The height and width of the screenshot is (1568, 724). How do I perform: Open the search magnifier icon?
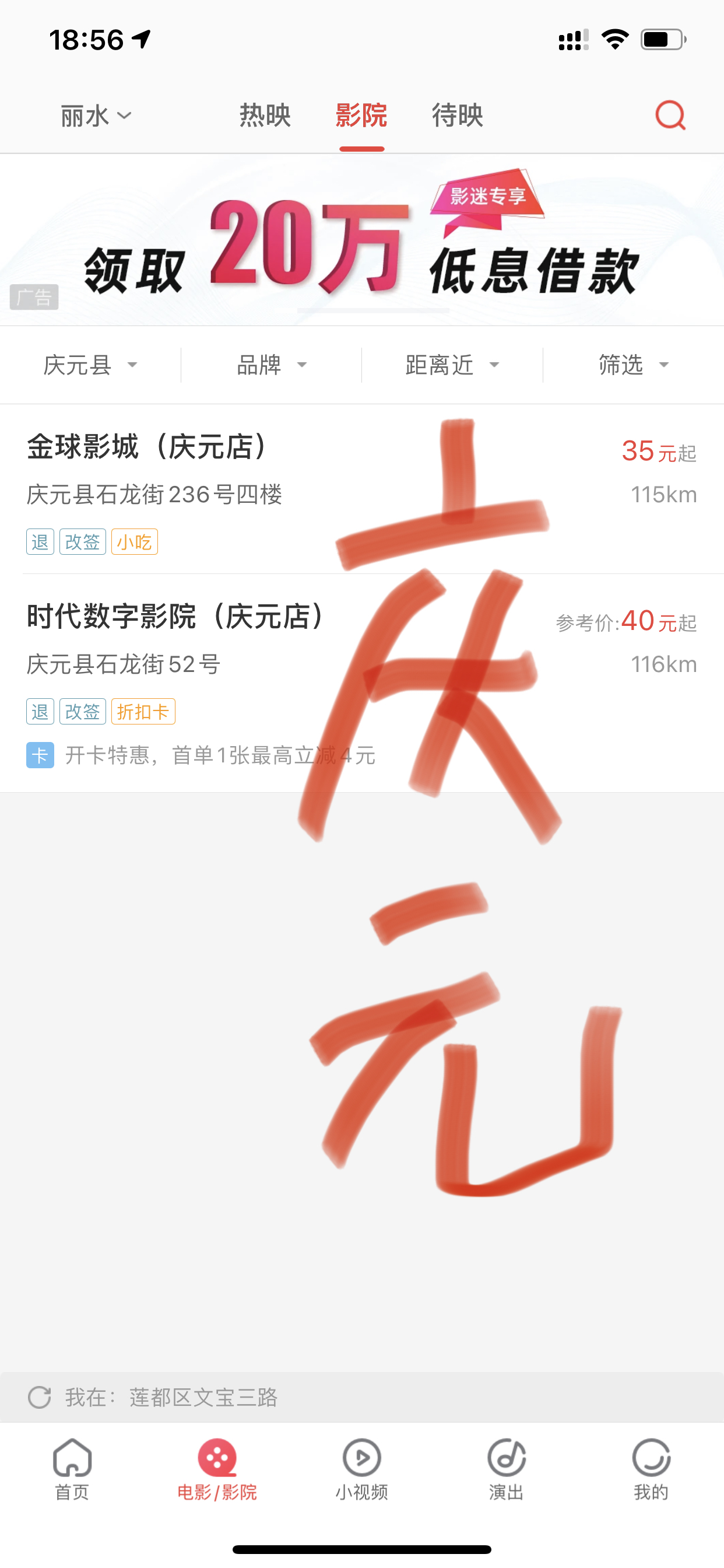(x=670, y=115)
